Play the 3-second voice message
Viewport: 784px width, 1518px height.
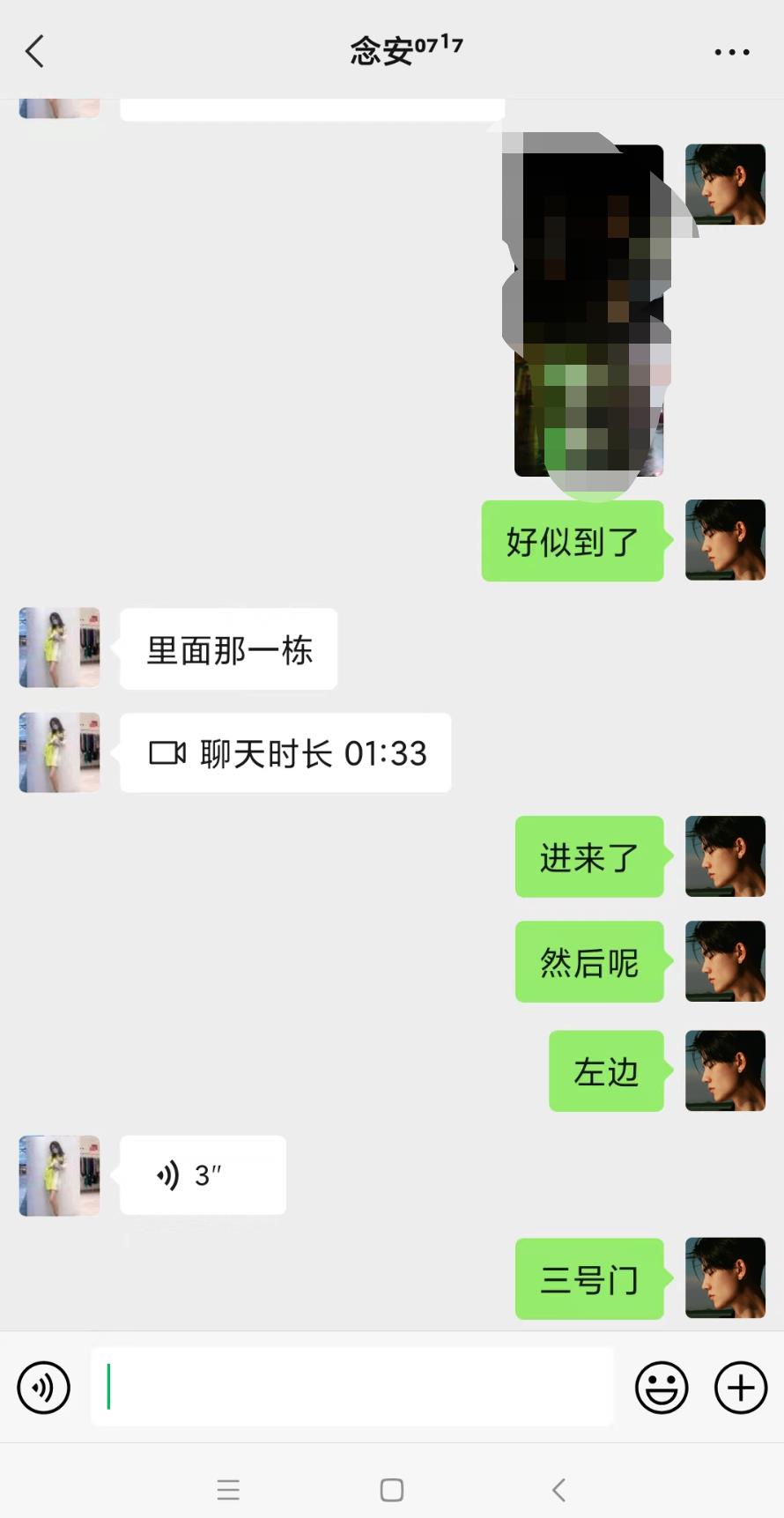point(203,1175)
